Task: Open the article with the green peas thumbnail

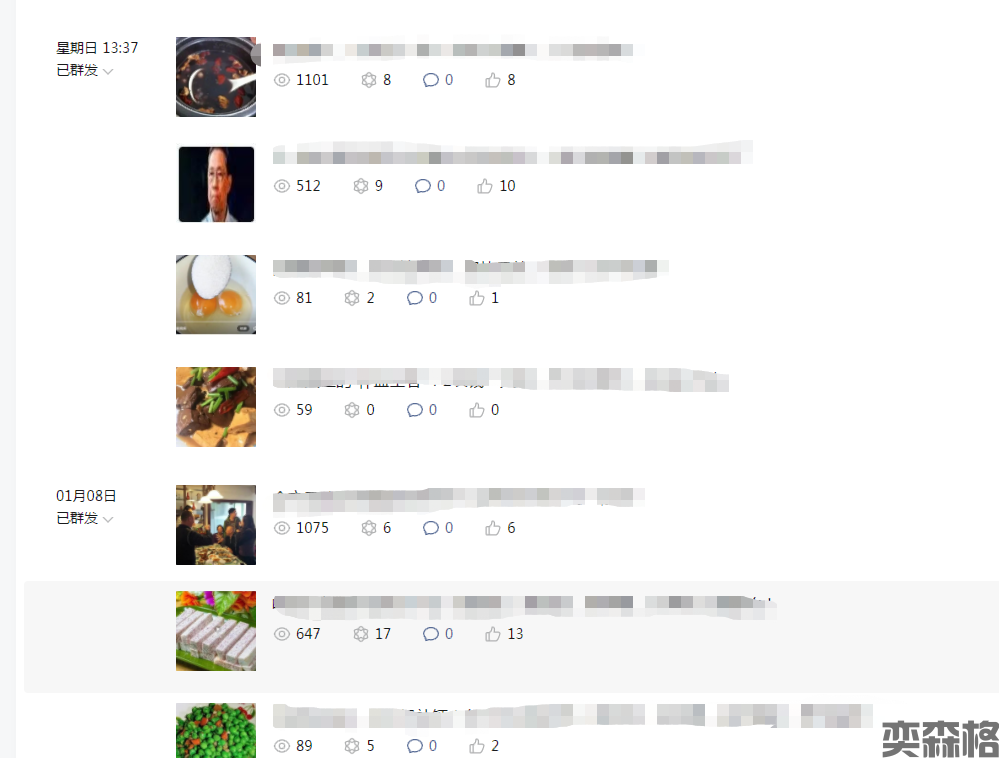Action: pos(216,731)
